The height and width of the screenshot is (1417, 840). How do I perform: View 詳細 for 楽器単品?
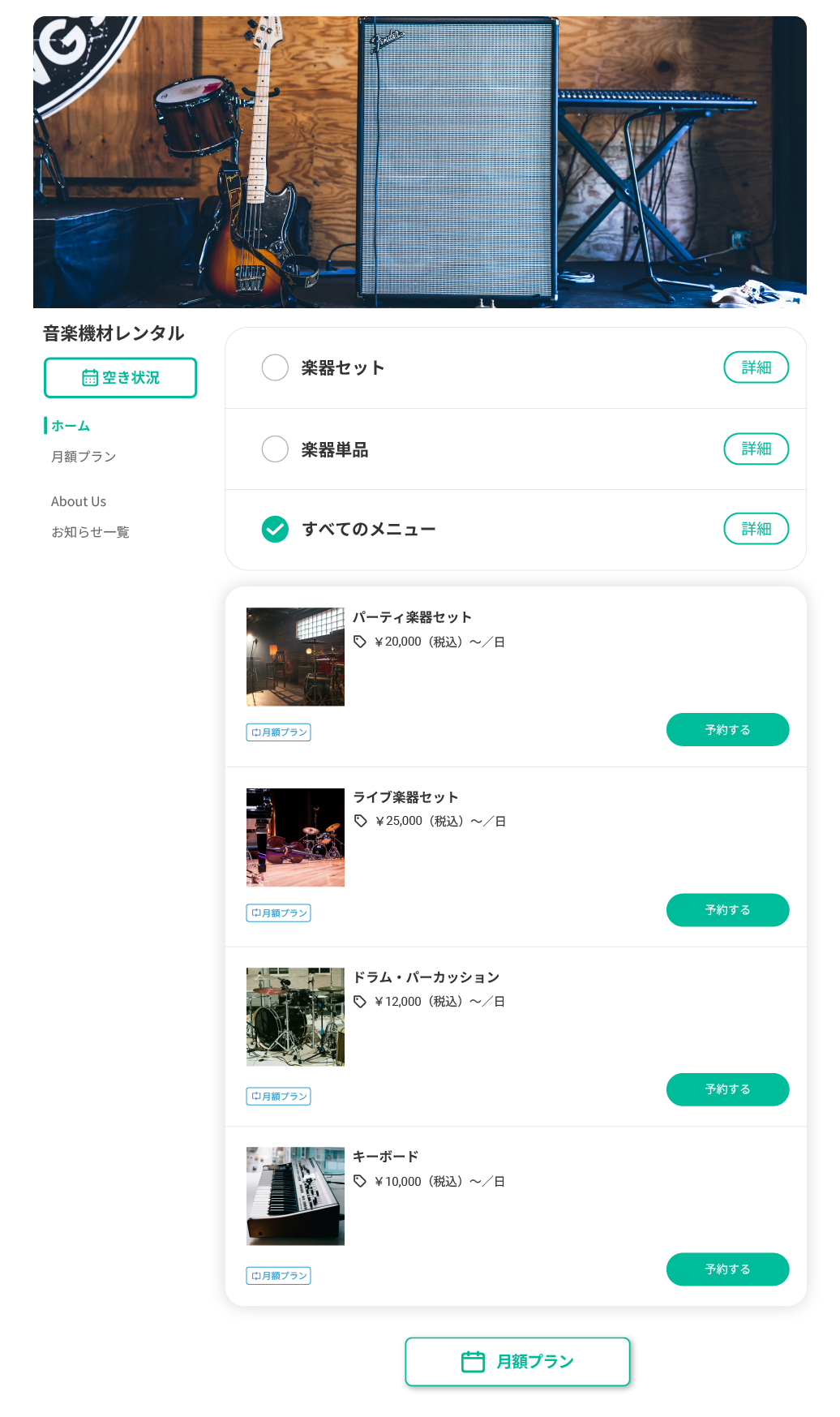756,449
